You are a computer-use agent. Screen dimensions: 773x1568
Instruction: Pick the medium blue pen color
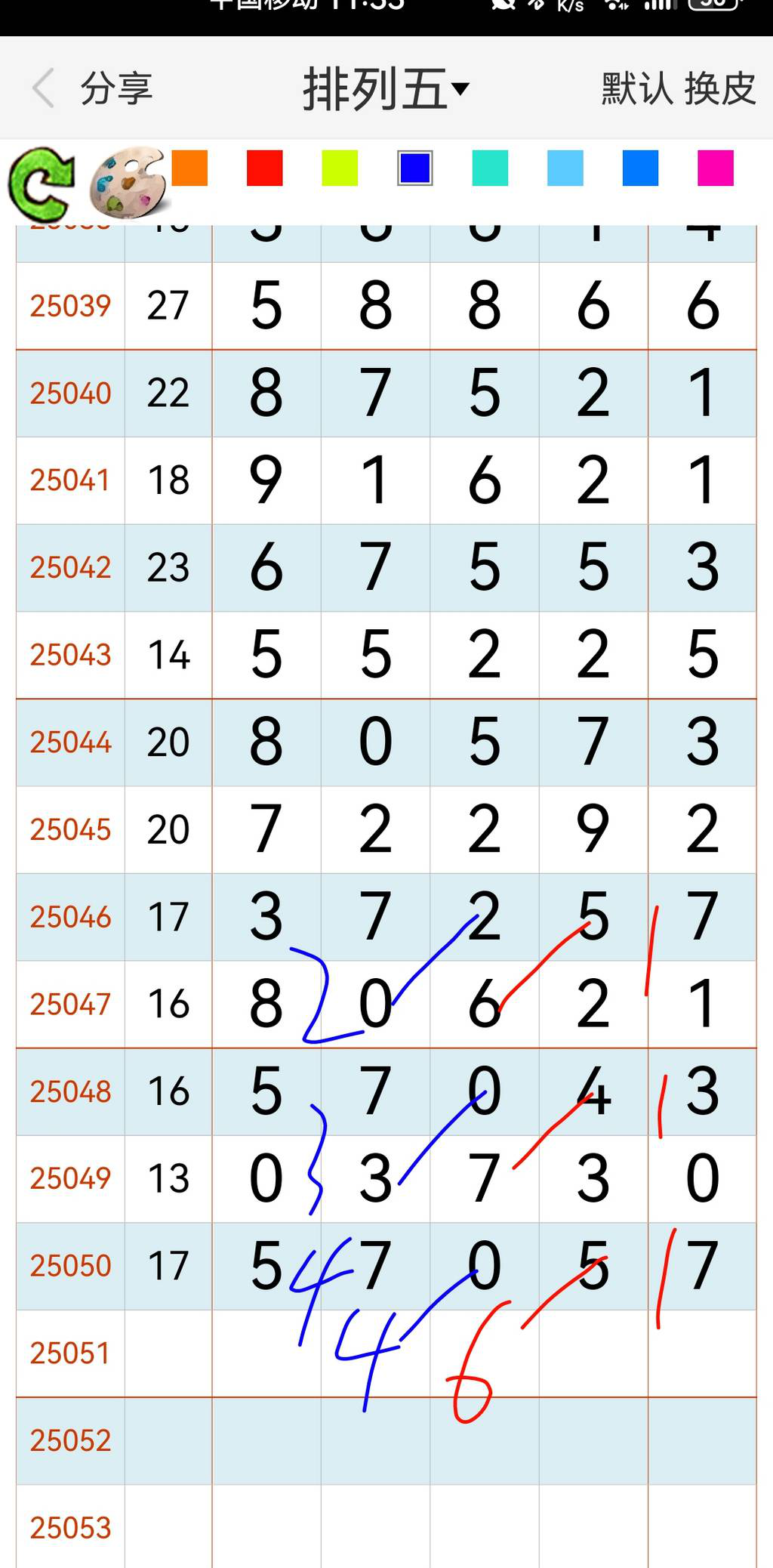[640, 168]
